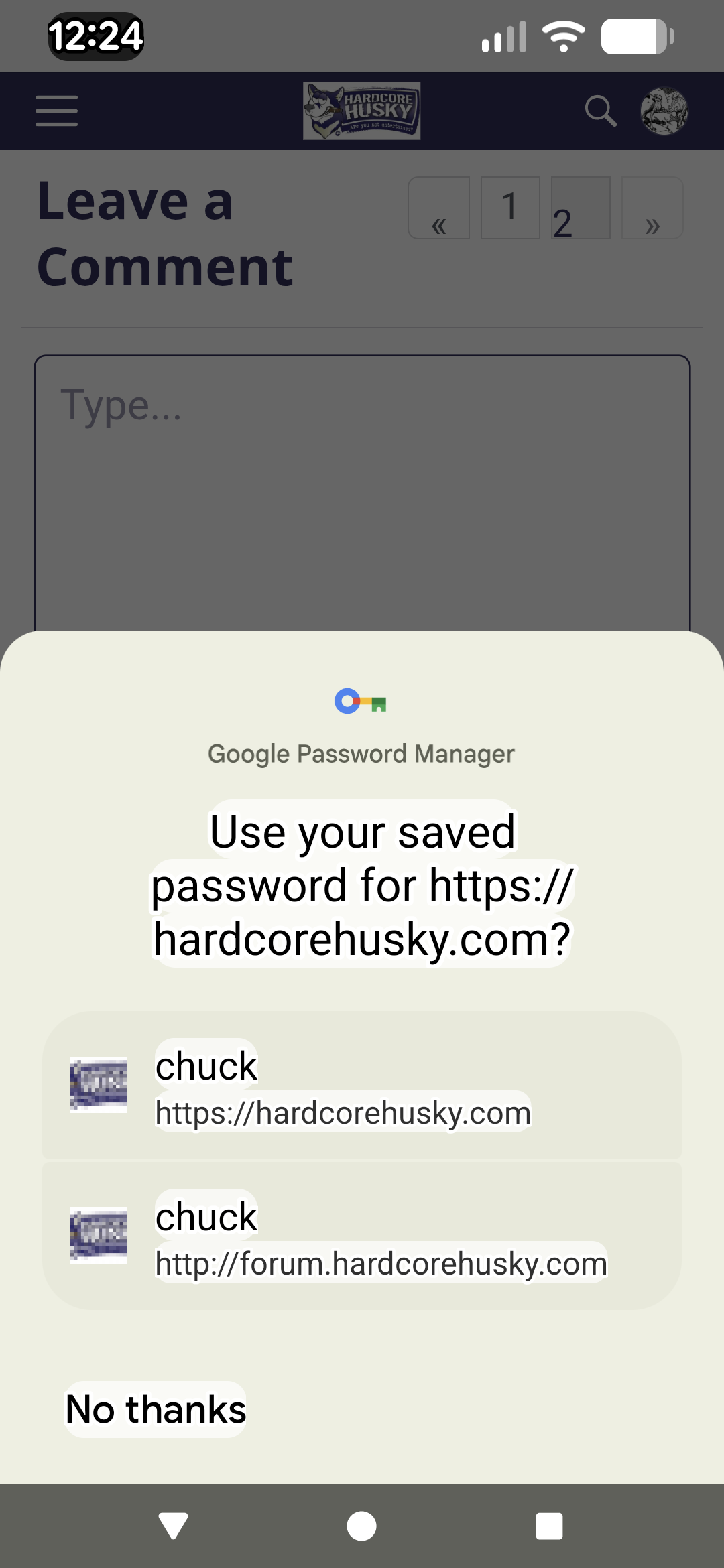Image resolution: width=724 pixels, height=1568 pixels.
Task: Go to comment page 2
Action: coord(581,208)
